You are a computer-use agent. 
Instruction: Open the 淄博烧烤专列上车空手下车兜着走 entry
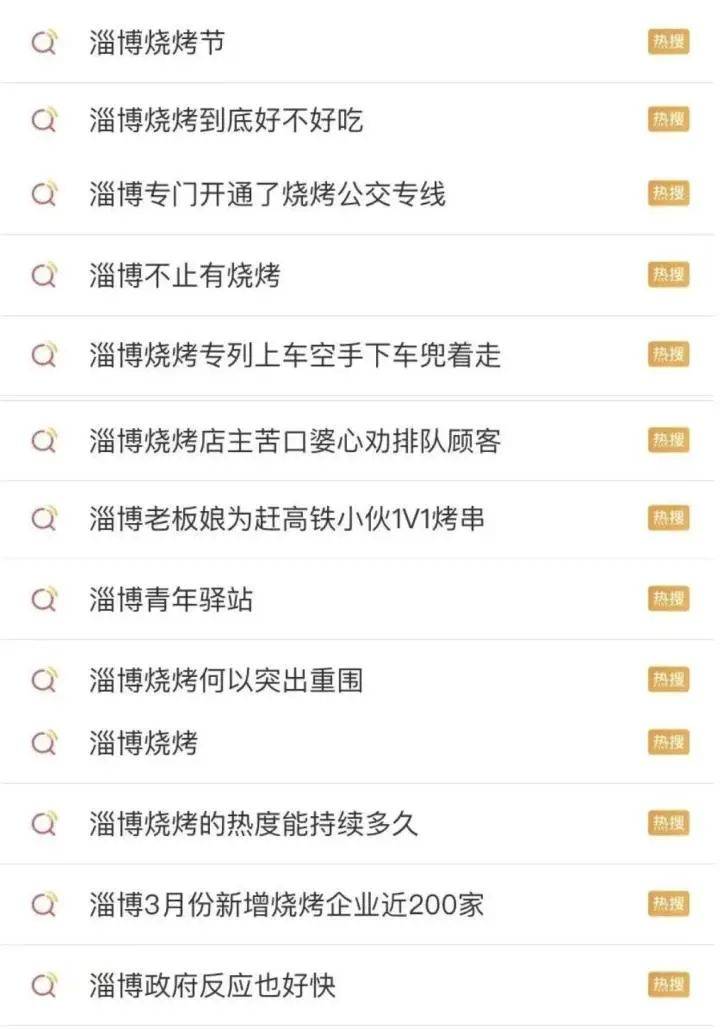[x=295, y=356]
